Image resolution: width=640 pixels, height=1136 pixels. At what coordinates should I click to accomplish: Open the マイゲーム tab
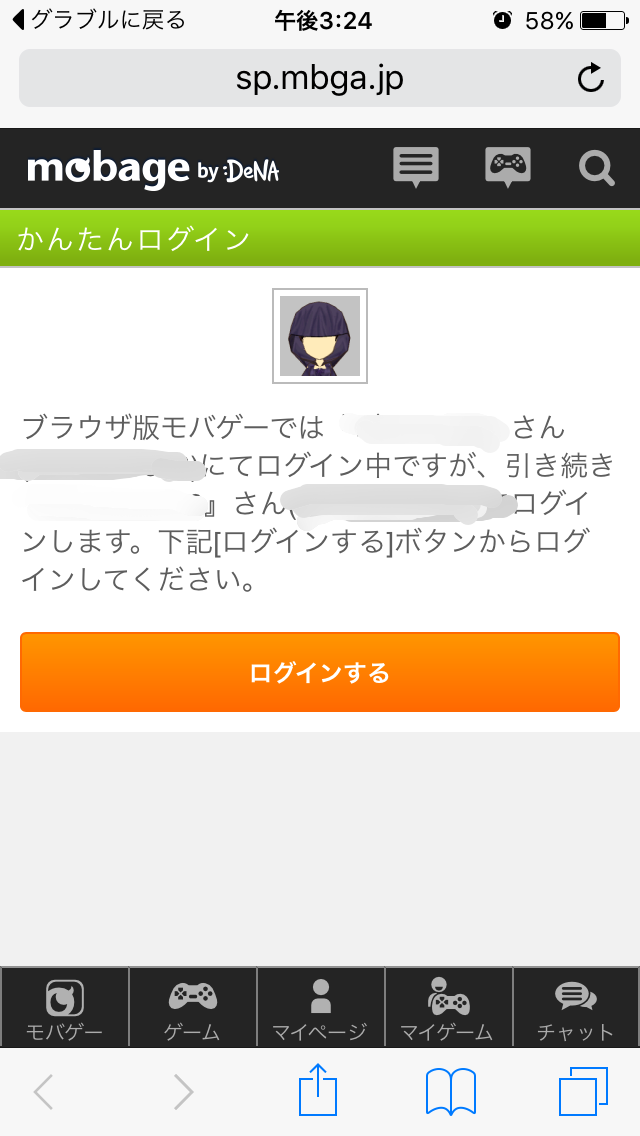(x=448, y=1008)
